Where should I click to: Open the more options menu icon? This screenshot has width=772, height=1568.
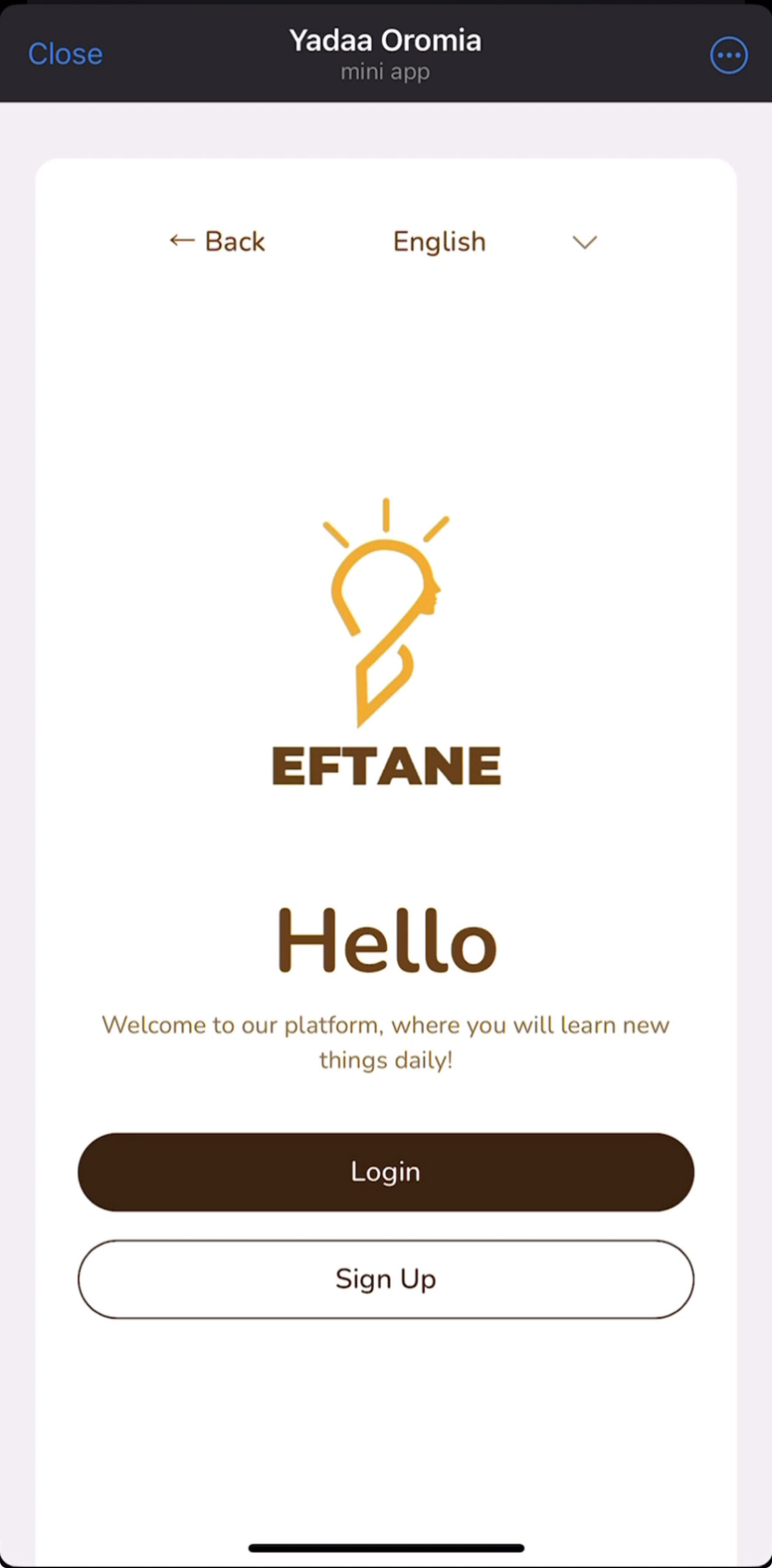pyautogui.click(x=728, y=55)
